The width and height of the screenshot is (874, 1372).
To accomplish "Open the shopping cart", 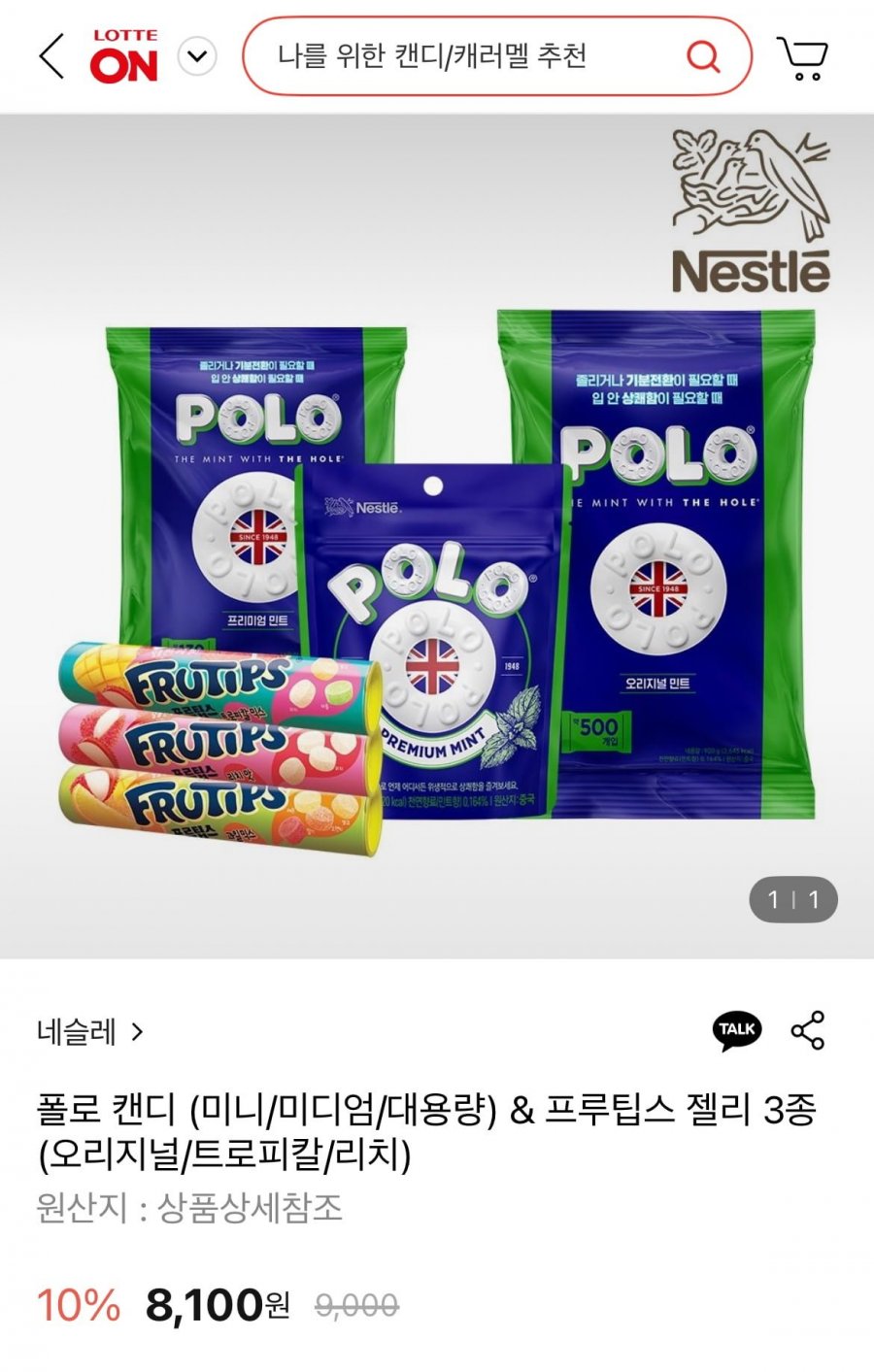I will coord(802,58).
